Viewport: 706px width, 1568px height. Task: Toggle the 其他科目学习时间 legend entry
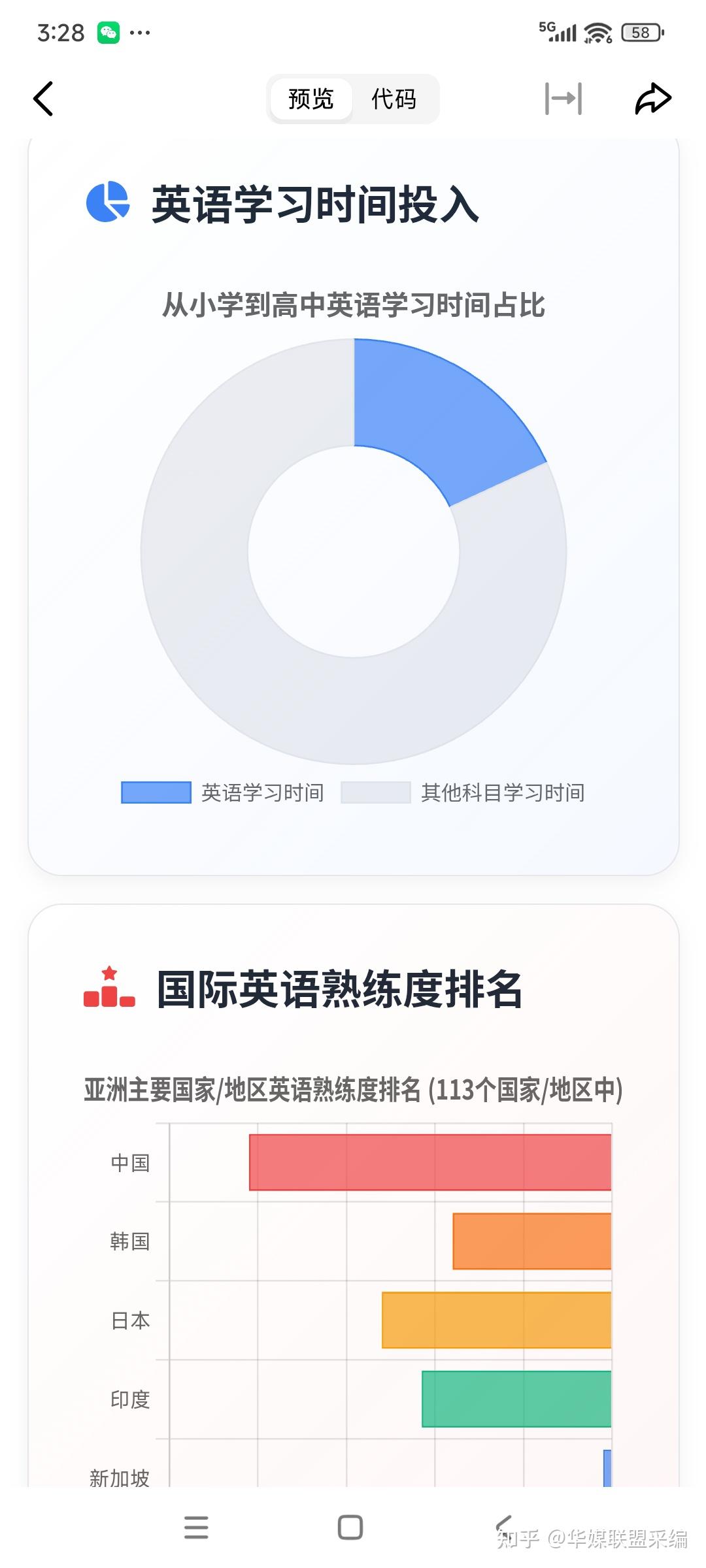click(503, 792)
